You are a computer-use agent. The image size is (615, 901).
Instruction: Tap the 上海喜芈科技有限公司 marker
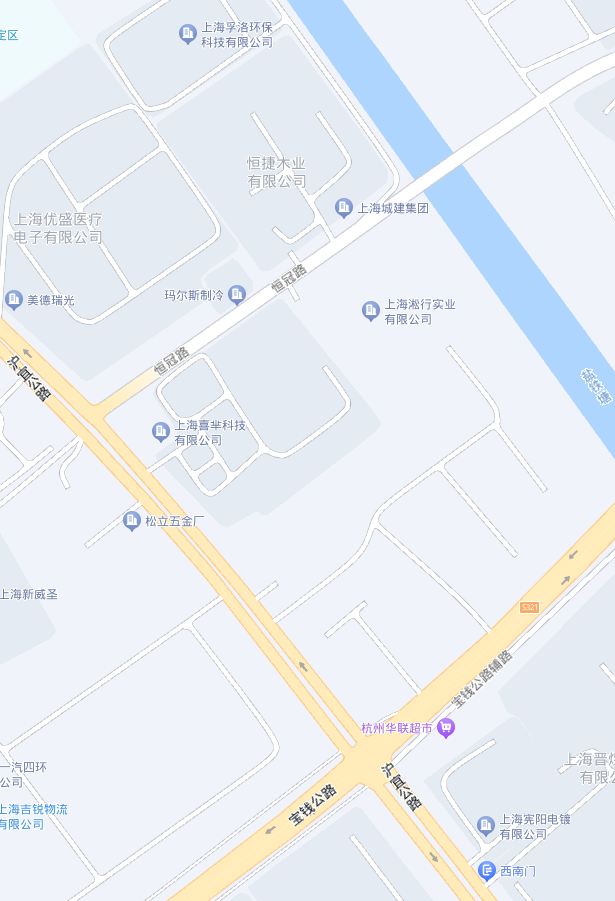(160, 432)
